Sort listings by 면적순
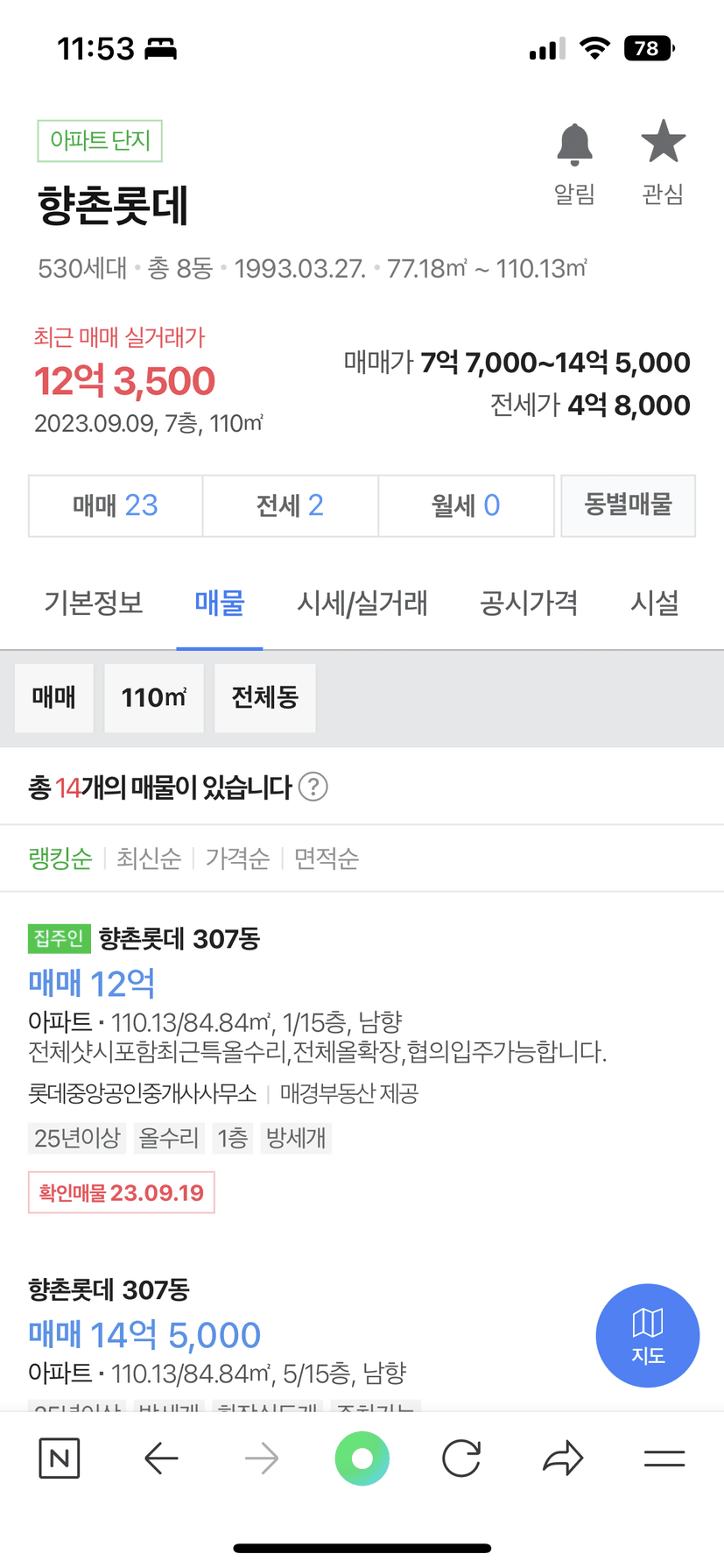The image size is (724, 1568). coord(327,858)
